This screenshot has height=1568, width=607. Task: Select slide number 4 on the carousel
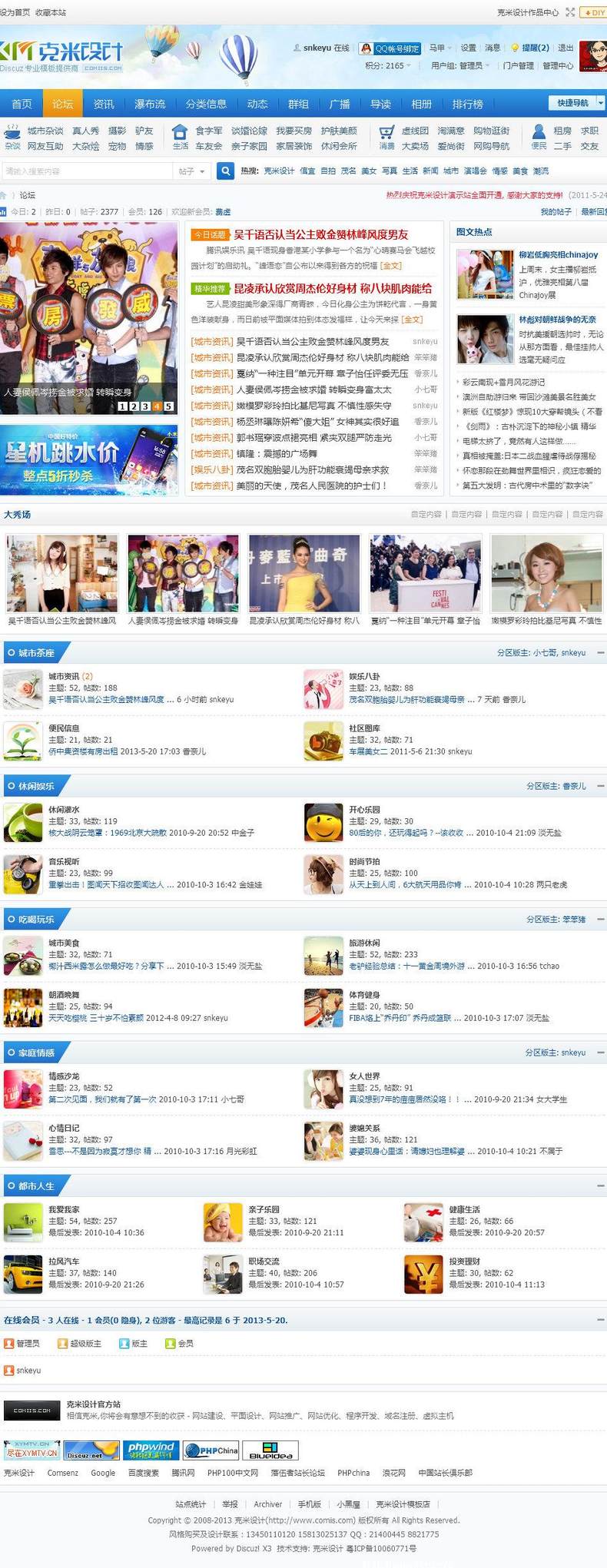157,406
